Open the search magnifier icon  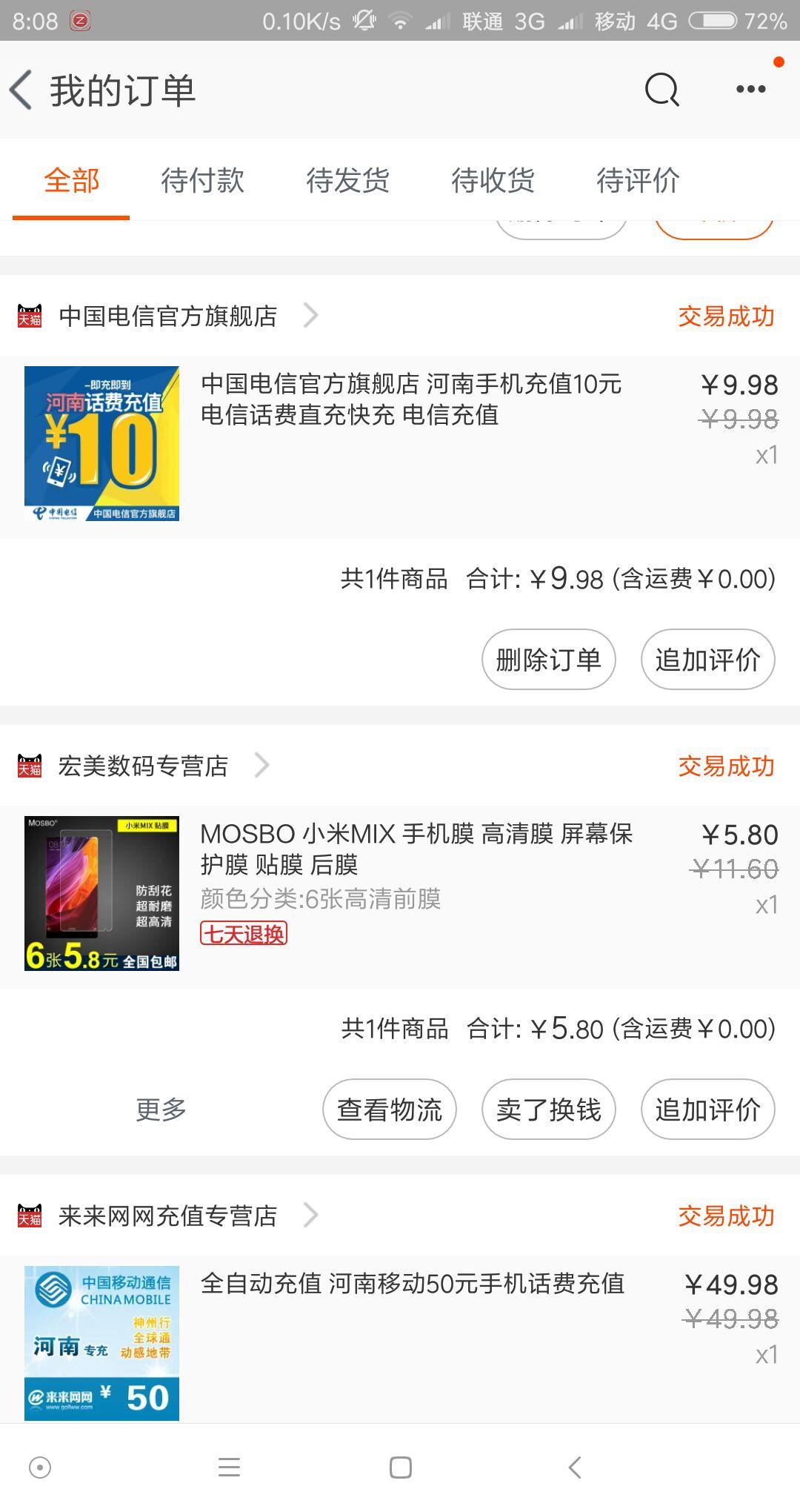(661, 89)
